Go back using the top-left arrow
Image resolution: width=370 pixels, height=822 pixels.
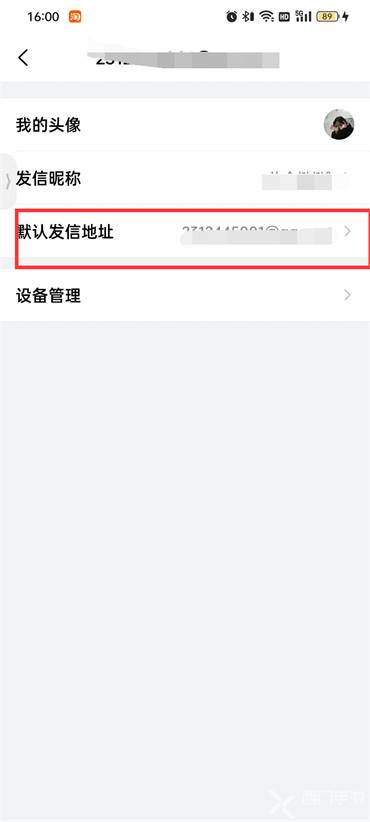pyautogui.click(x=23, y=58)
